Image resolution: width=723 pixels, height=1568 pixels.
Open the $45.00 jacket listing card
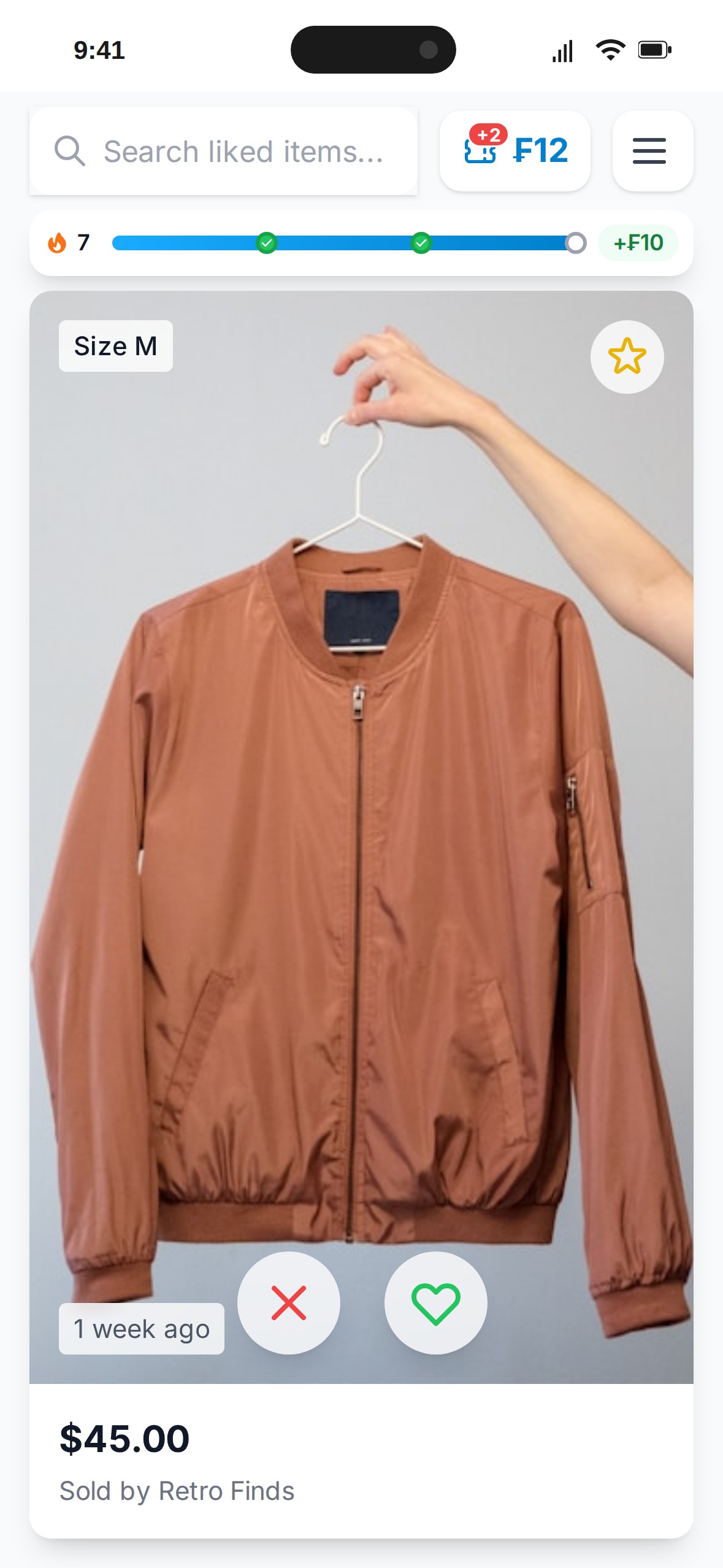point(361,1460)
